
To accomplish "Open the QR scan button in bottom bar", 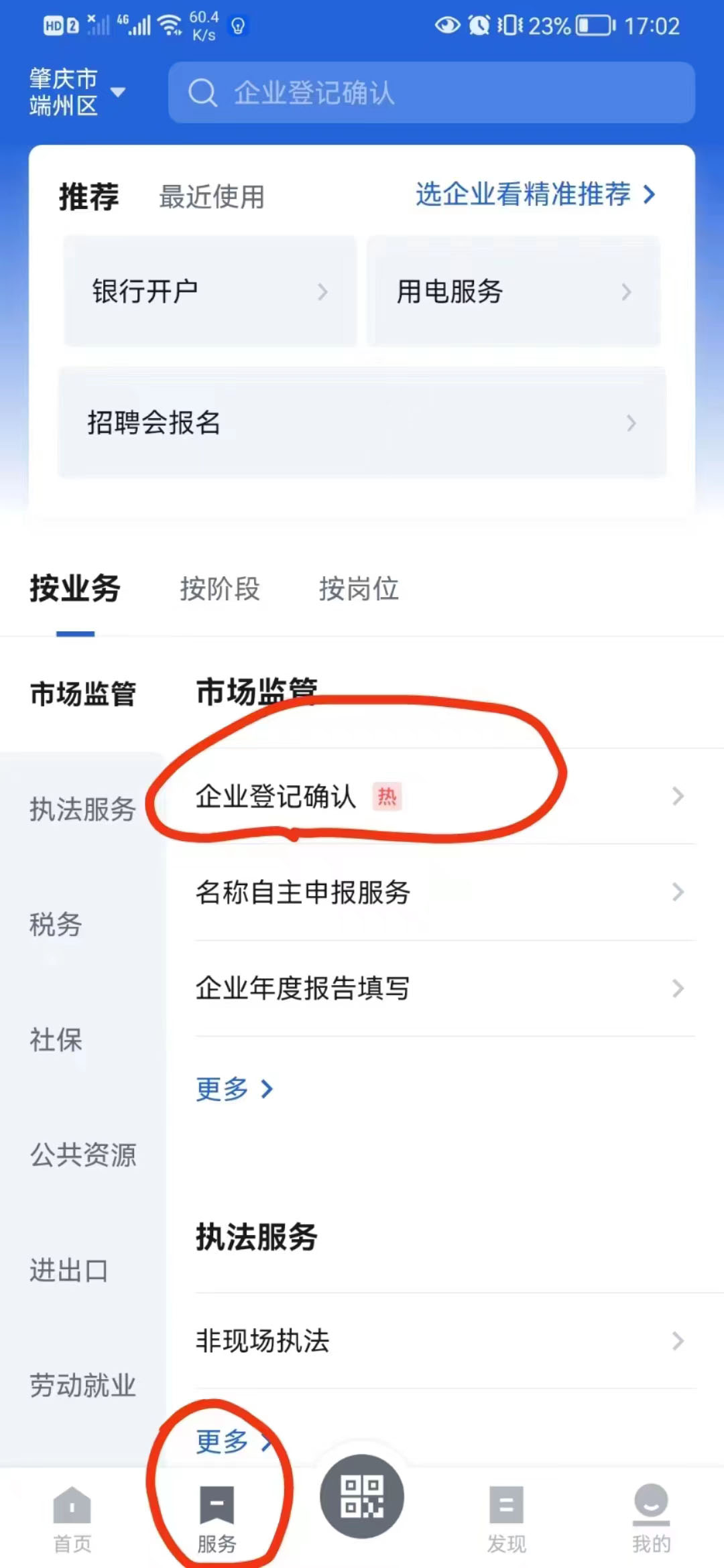I will (362, 1496).
